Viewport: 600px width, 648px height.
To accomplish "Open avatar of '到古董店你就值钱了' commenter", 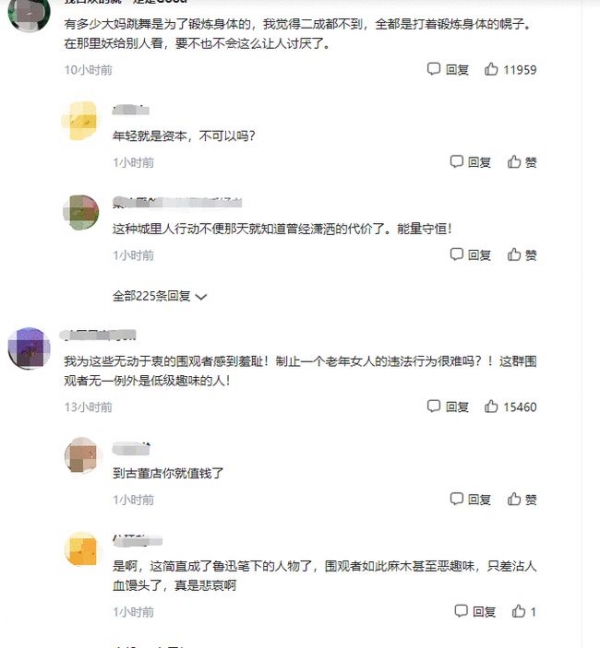I will pyautogui.click(x=80, y=456).
